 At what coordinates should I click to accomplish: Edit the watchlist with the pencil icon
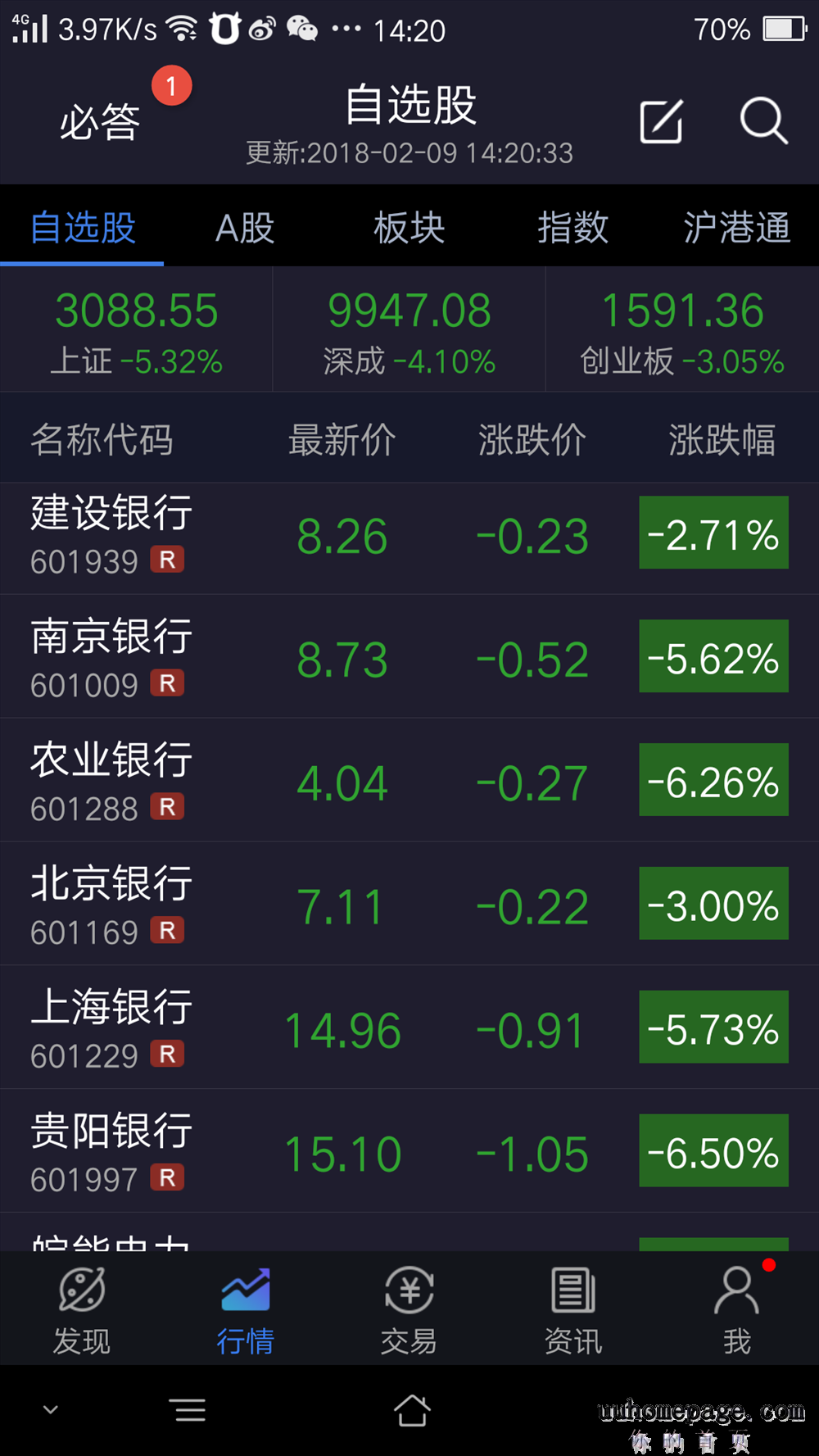661,123
